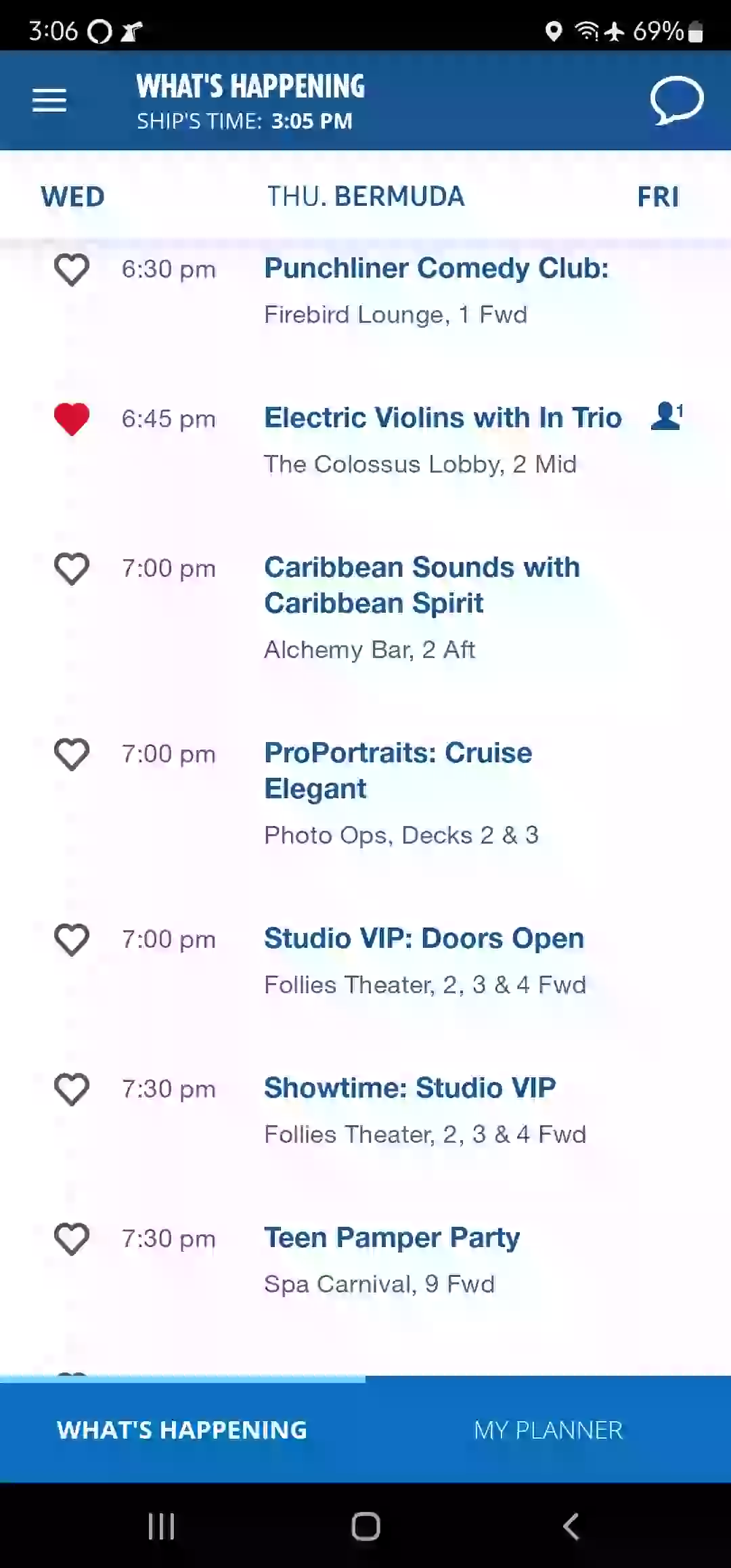Favorite Caribbean Sounds with Caribbean Spirit

72,569
